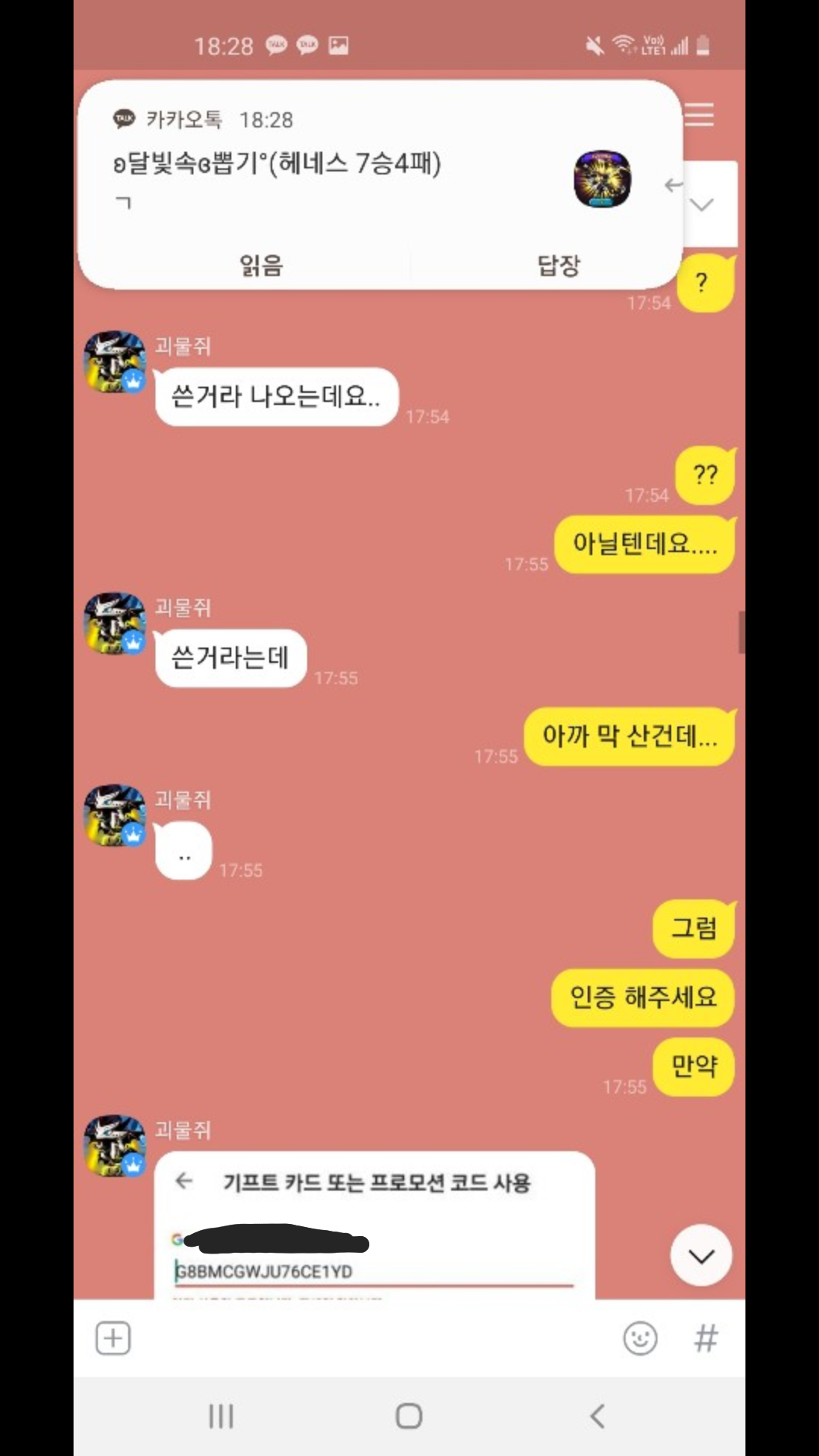Screen dimensions: 819x1456
Task: Tap 읽음 on the KakaoTalk notification
Action: tap(261, 265)
